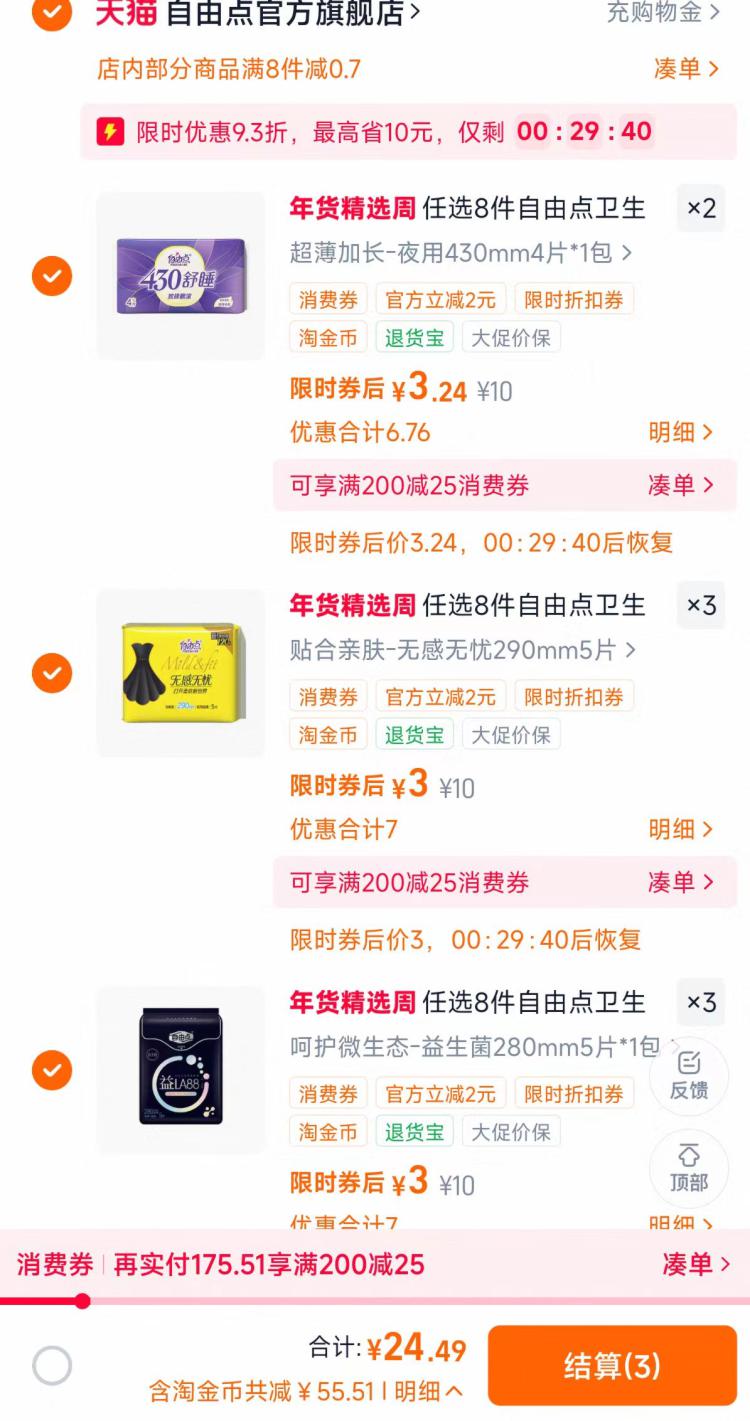Open the yellow 无感无忧 product image
Screen dimensions: 750x1421
(x=181, y=673)
